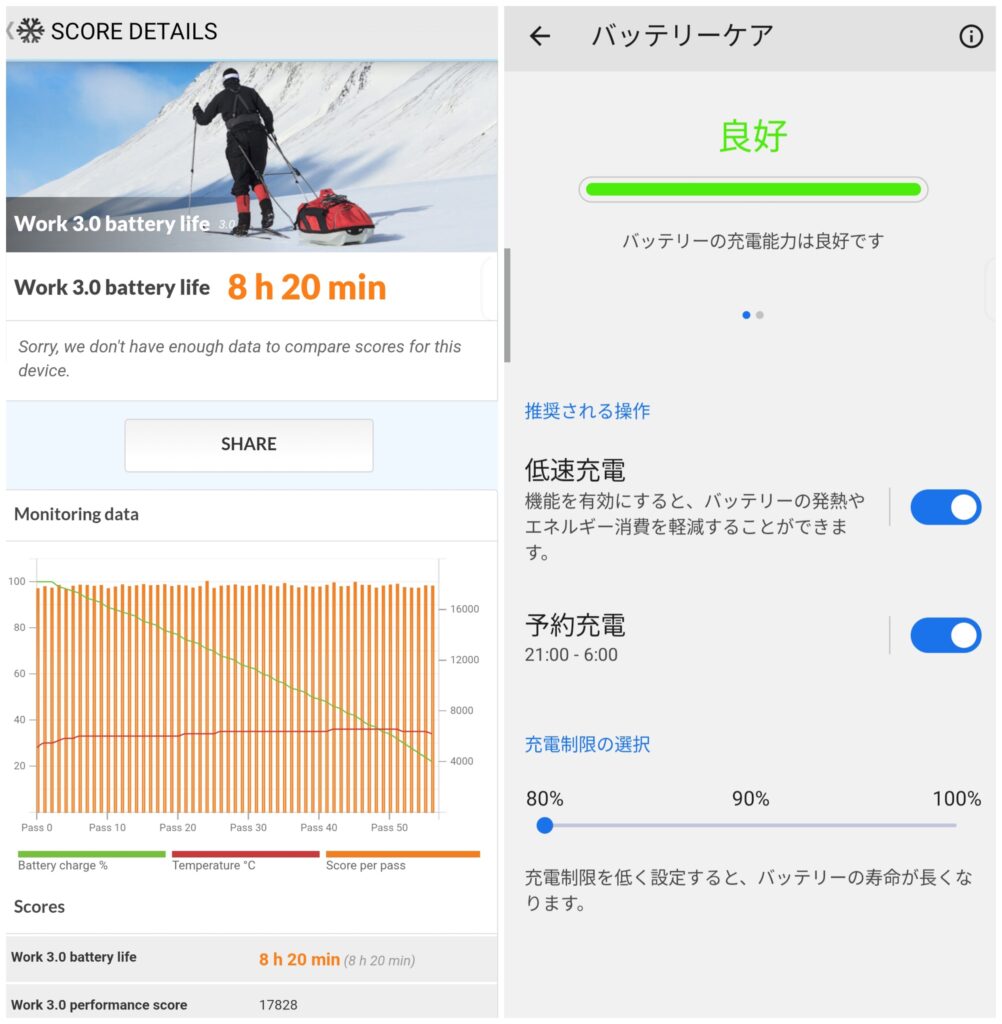This screenshot has height=1024, width=1002.
Task: Tap the second page indicator dot
Action: point(760,315)
